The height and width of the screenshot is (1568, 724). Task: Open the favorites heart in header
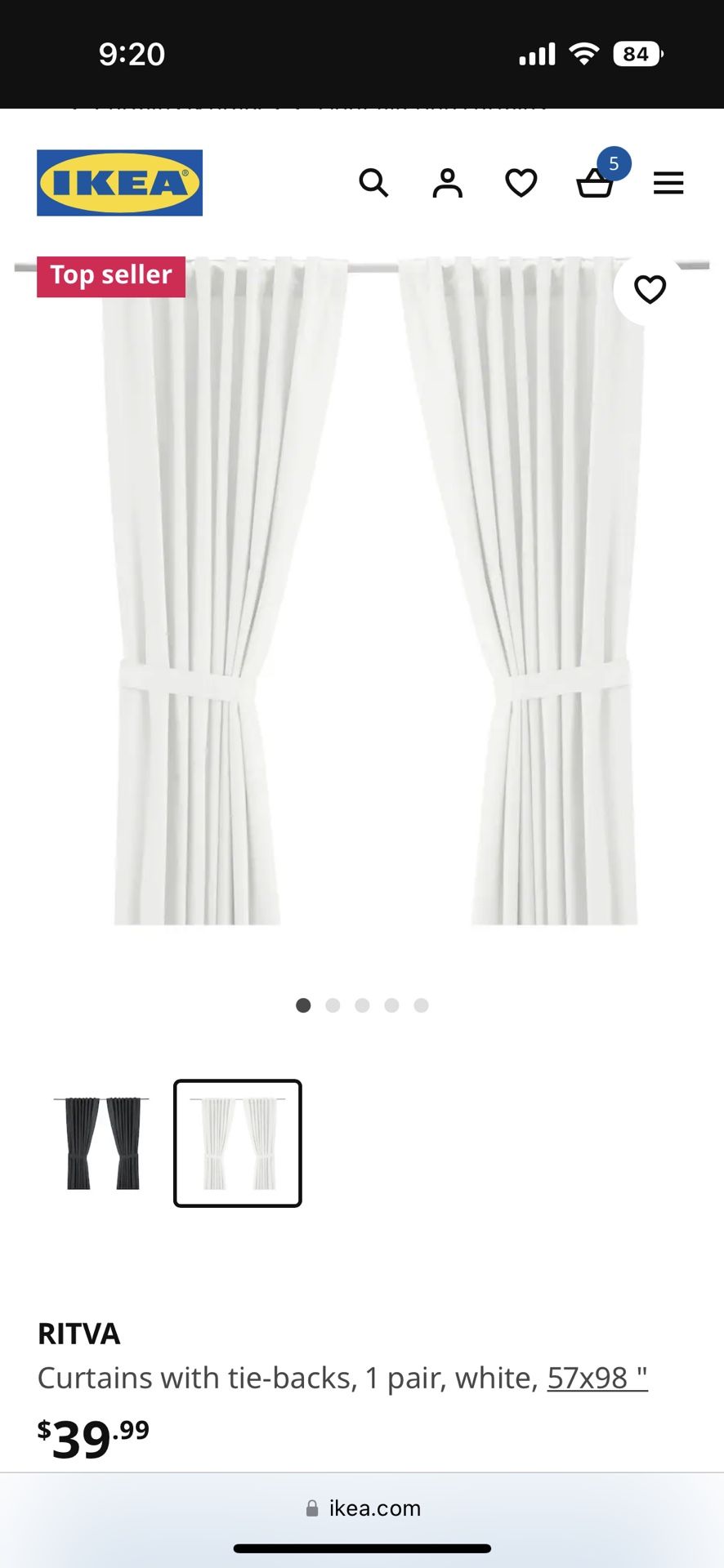(521, 183)
